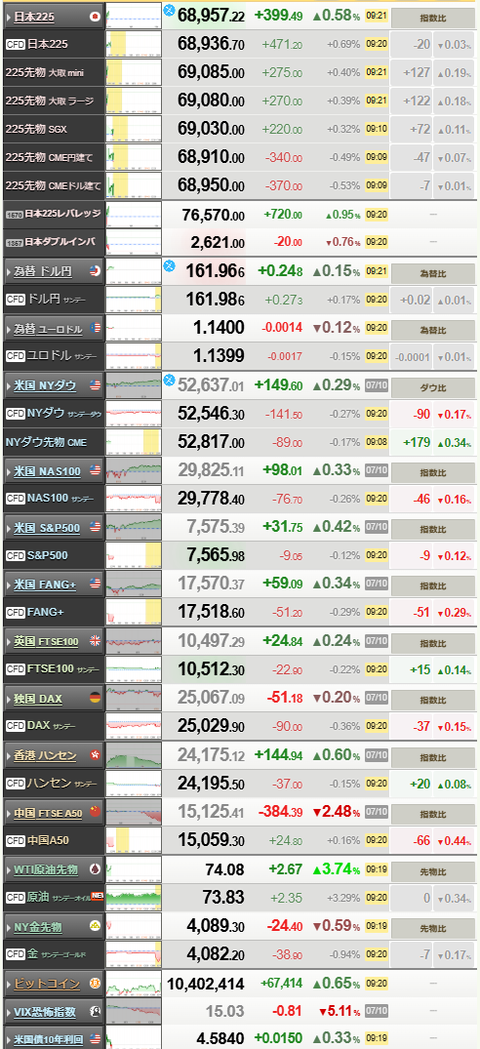Open the 米国 NYダウ link
This screenshot has width=480, height=1049.
pos(46,385)
